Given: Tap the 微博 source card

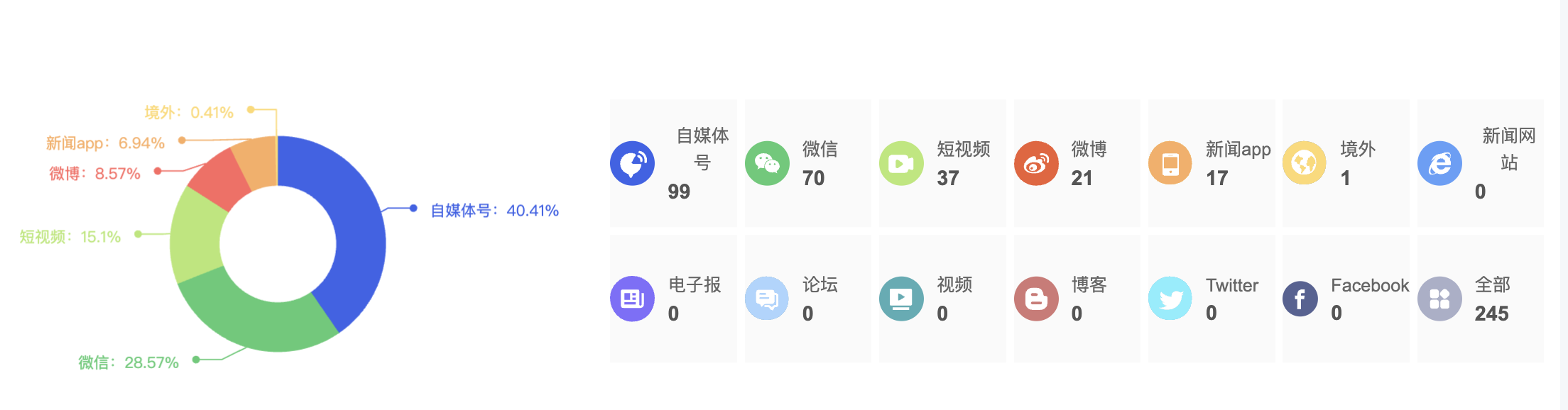Looking at the screenshot, I should (x=1077, y=163).
